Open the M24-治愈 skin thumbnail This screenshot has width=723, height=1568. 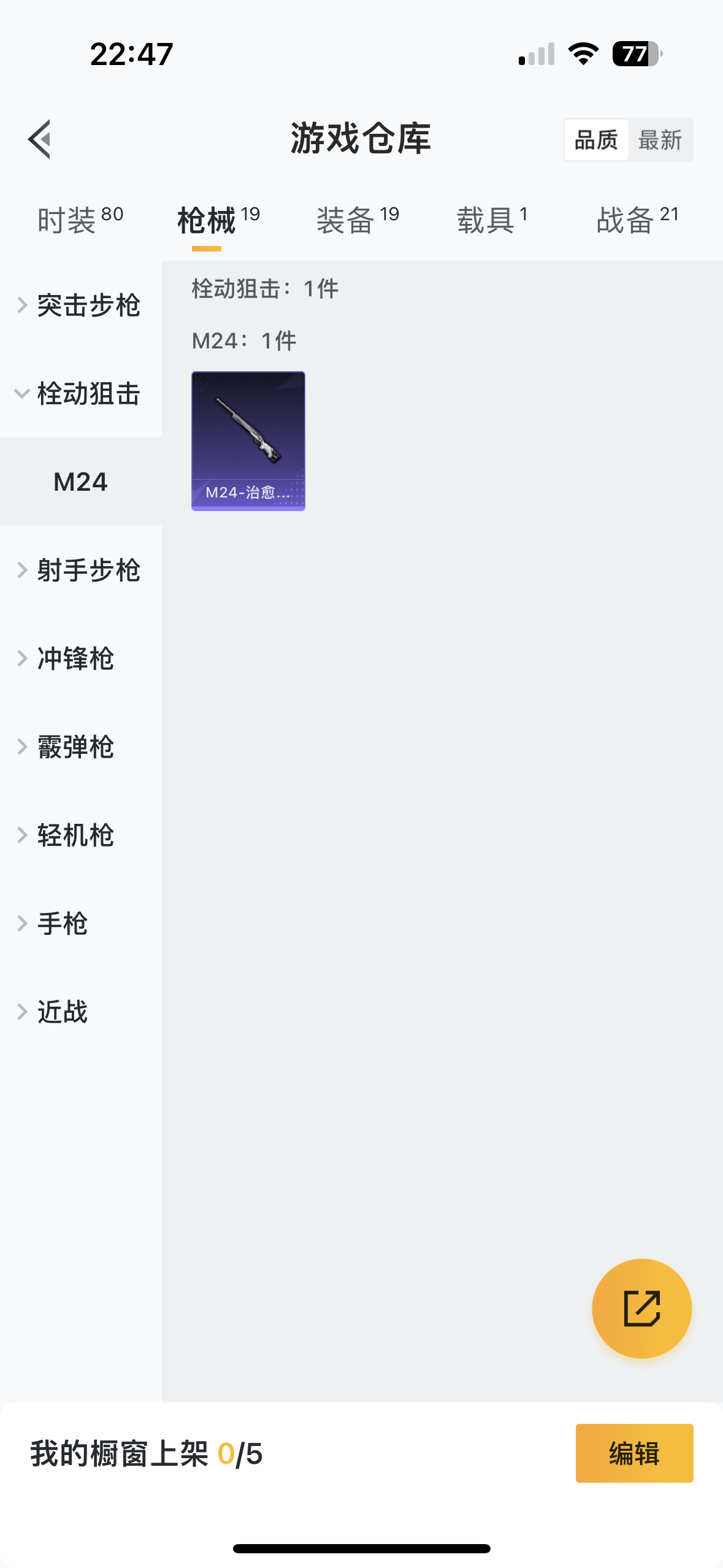248,440
